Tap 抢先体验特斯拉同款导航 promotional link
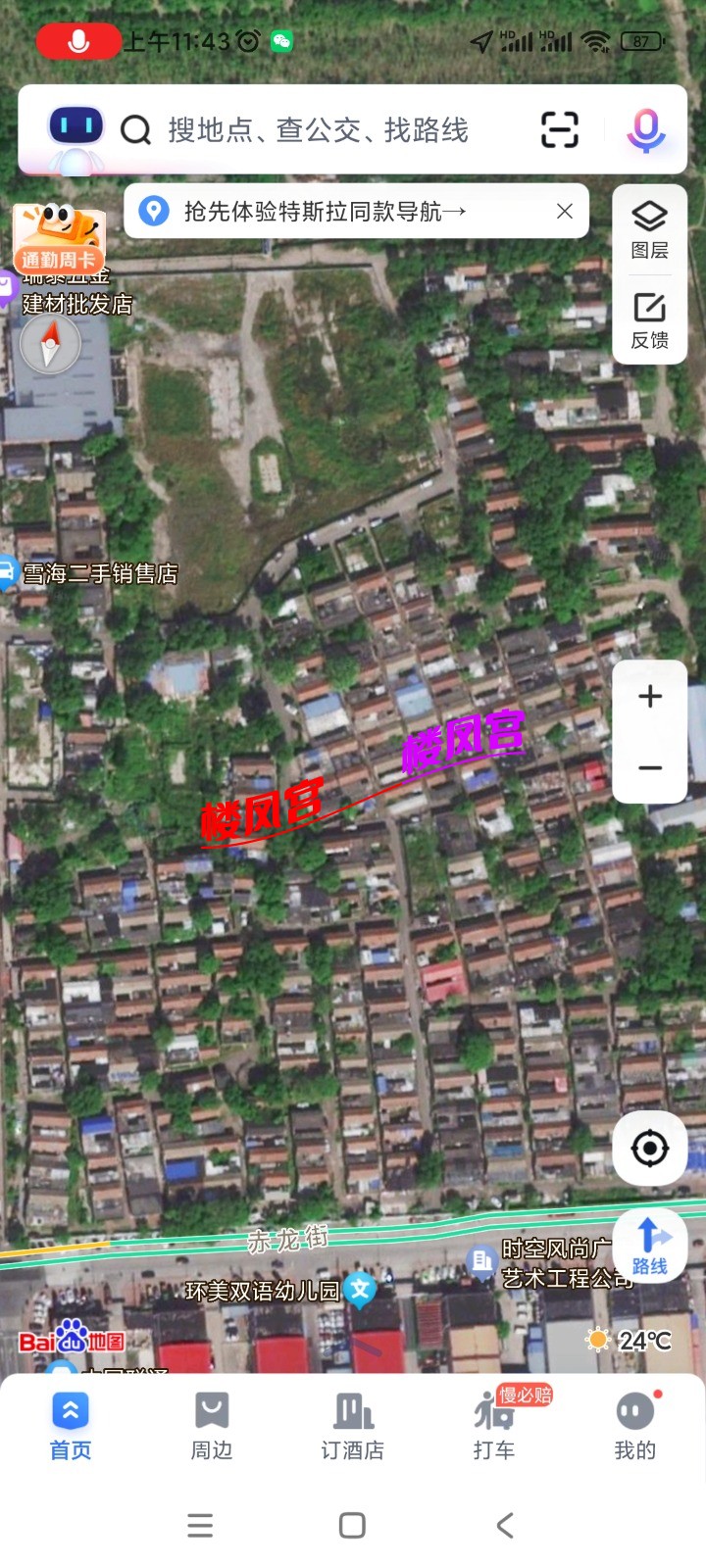 [324, 211]
